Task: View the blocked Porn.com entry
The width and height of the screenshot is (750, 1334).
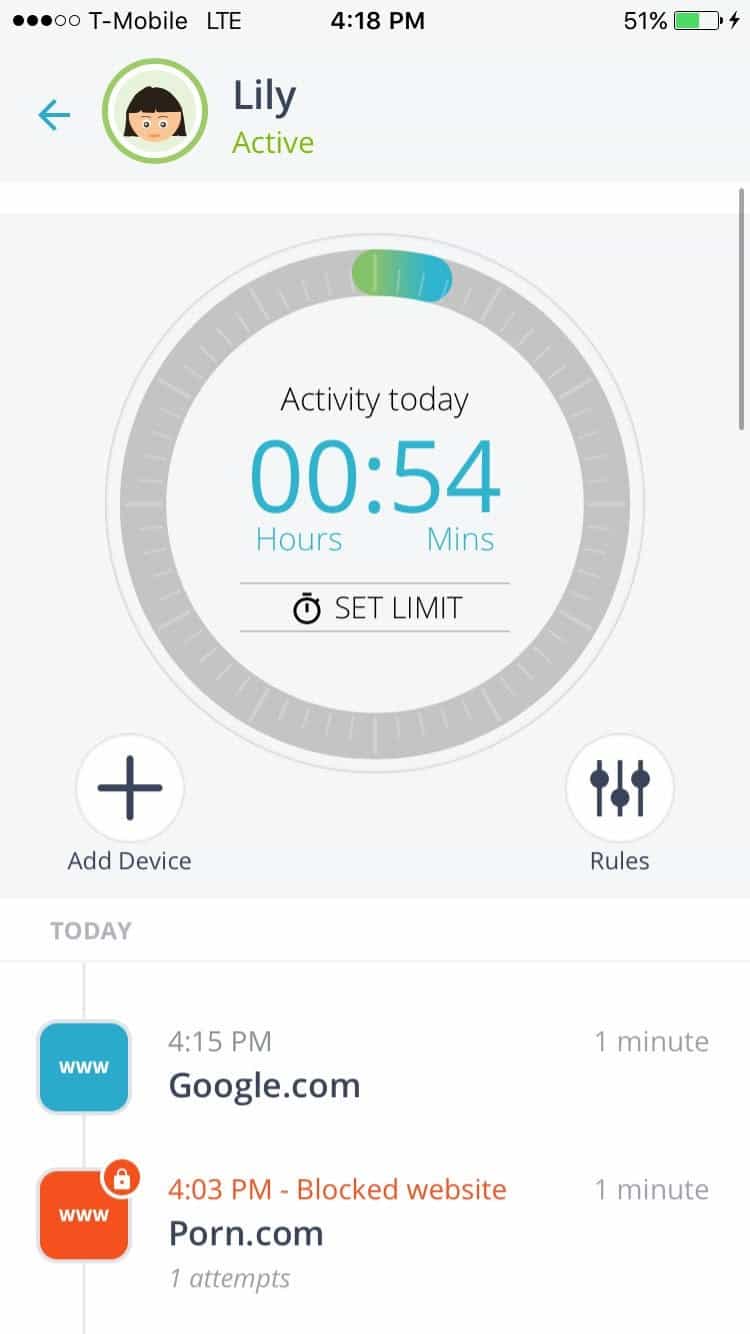Action: click(x=375, y=1229)
